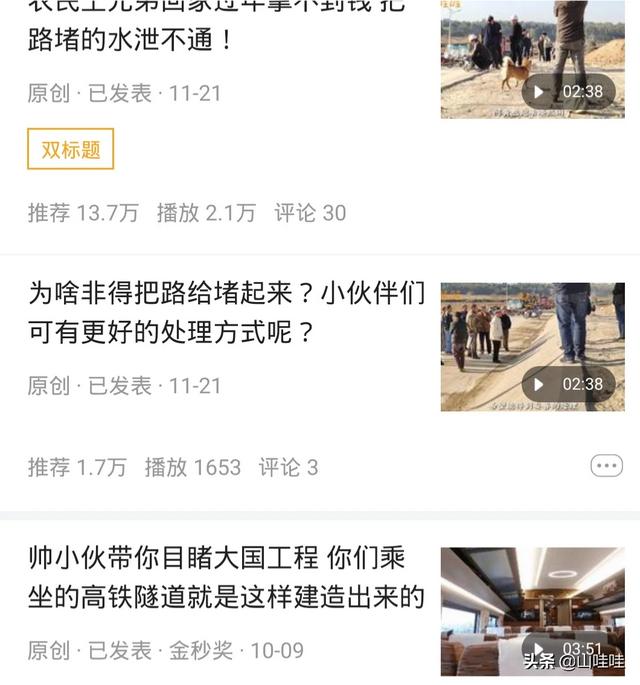The image size is (640, 685).
Task: Tap the 双标题 tag
Action: tap(70, 150)
